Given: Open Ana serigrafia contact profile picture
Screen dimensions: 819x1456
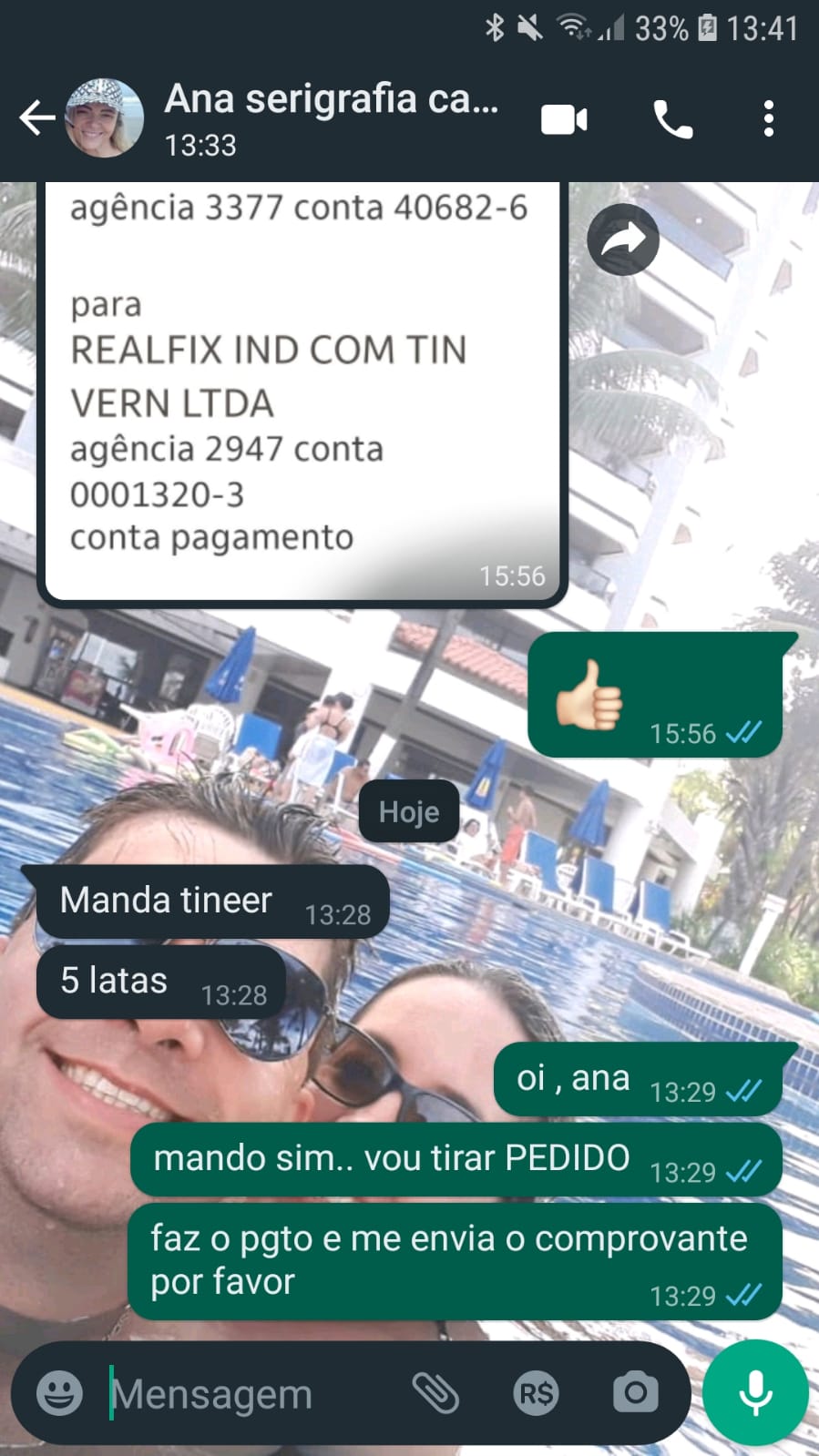Looking at the screenshot, I should click(x=104, y=118).
